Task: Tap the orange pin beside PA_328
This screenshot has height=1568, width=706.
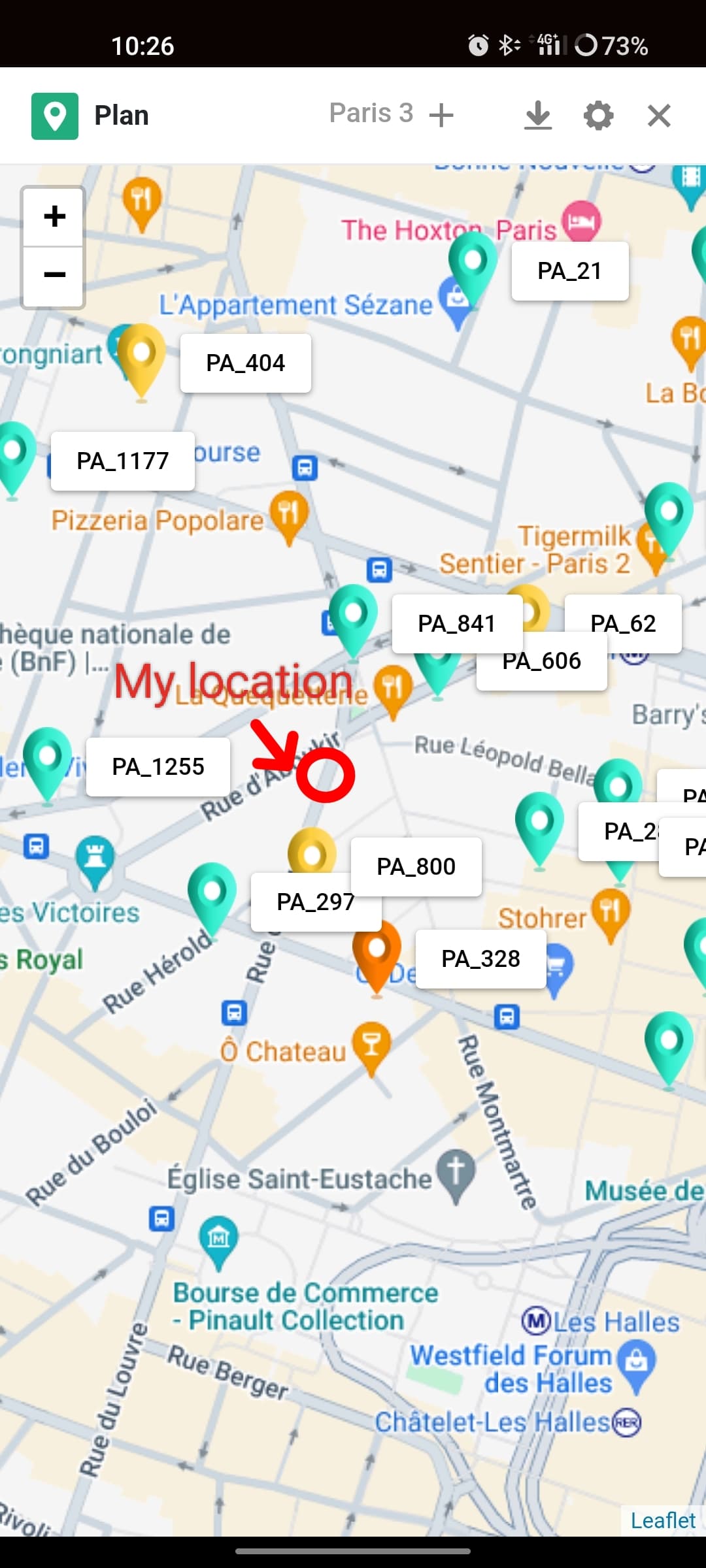Action: [377, 955]
